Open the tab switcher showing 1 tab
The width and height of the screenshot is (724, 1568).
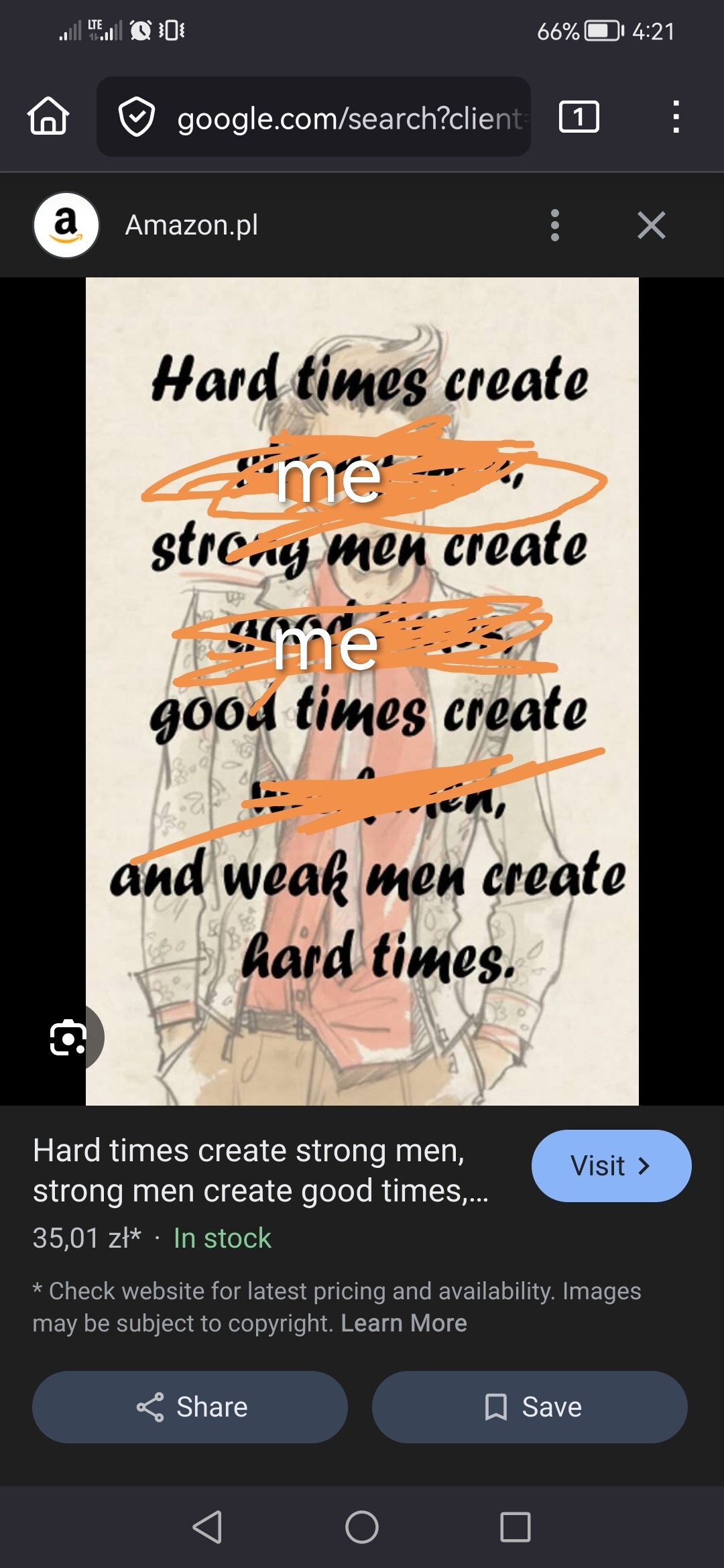579,117
